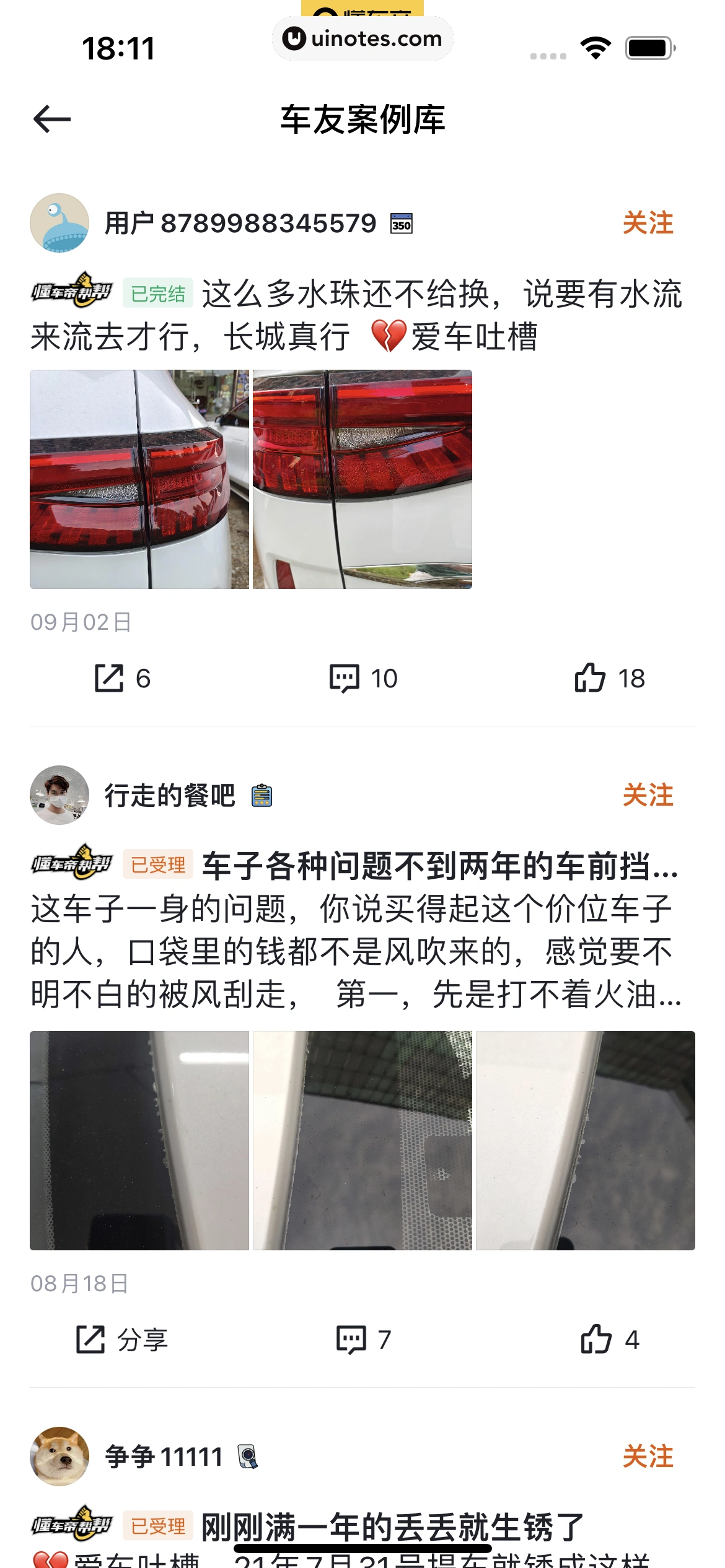Toggle 关注 to follow 用户8789988345579
Screen dimensions: 725x1568
pos(649,224)
